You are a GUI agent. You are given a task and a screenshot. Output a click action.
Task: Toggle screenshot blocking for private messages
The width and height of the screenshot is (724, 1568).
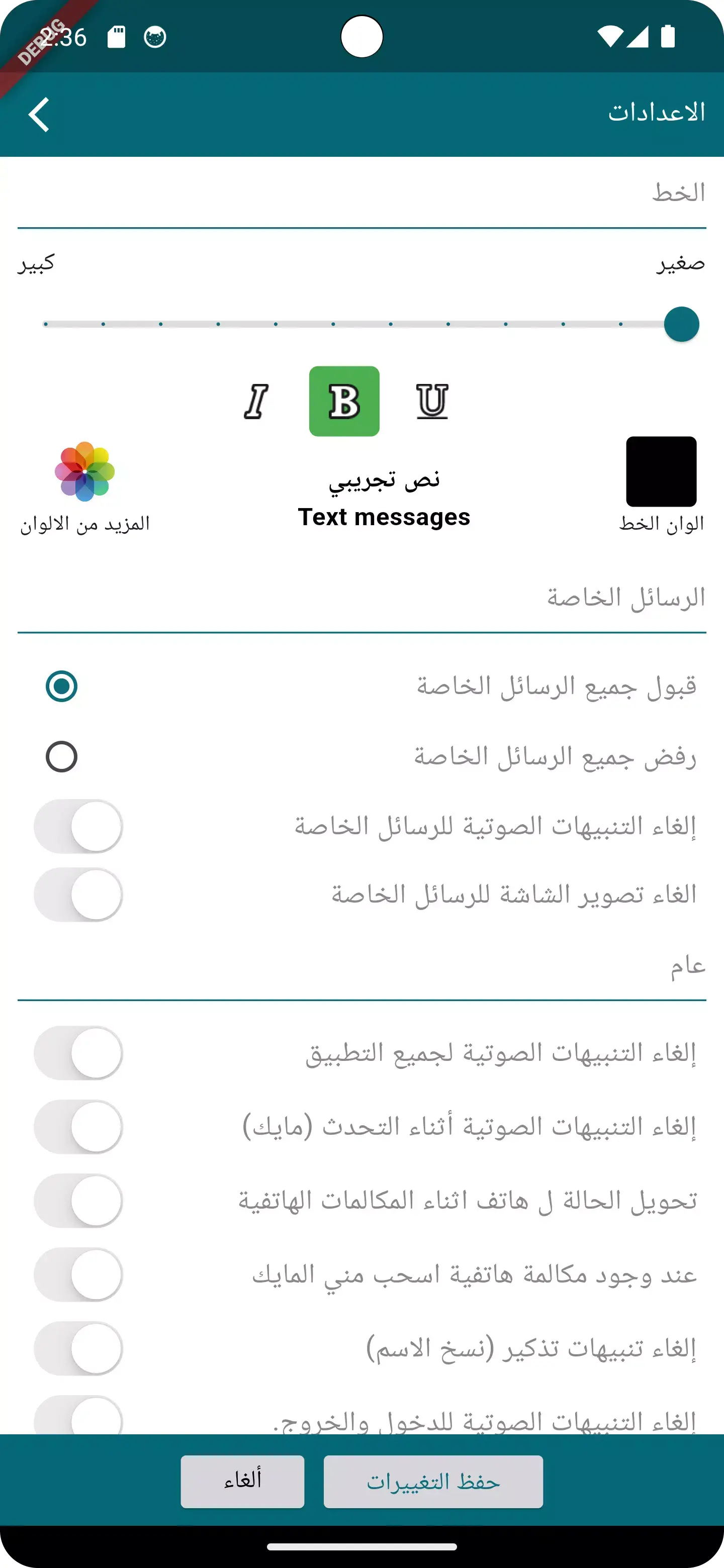[x=78, y=894]
